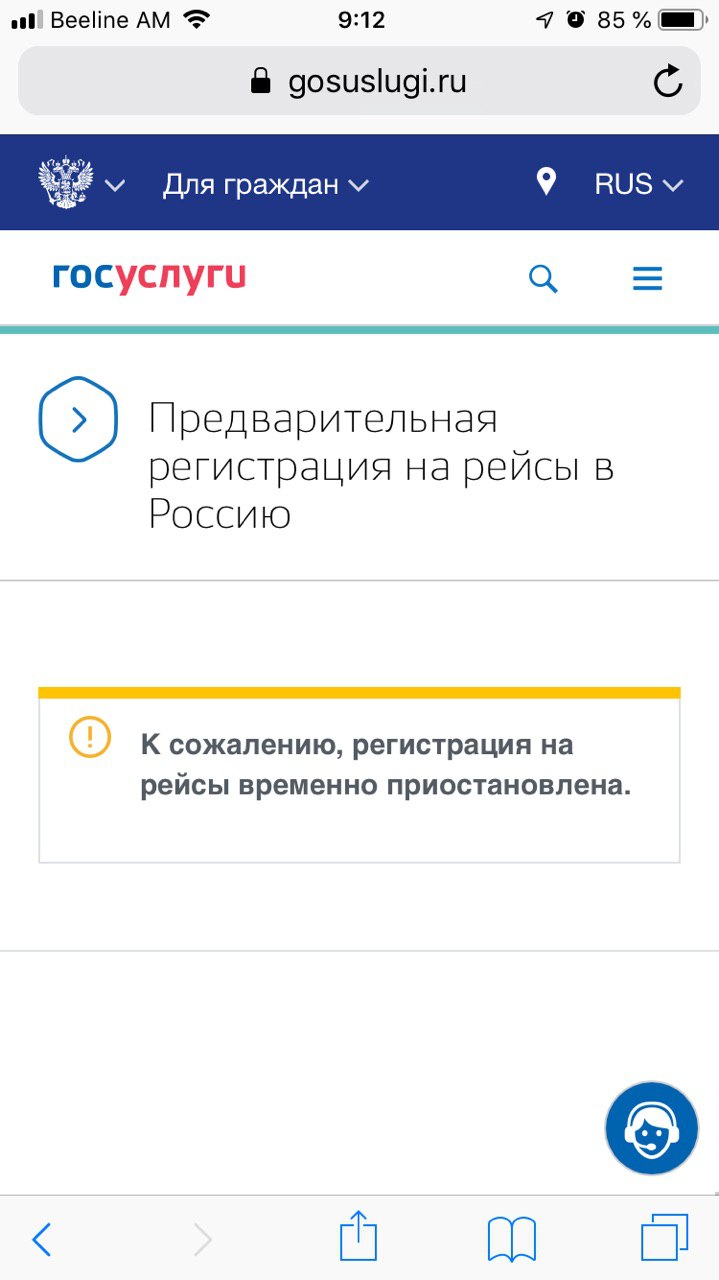
Task: Change language via RUS dropdown
Action: point(638,184)
